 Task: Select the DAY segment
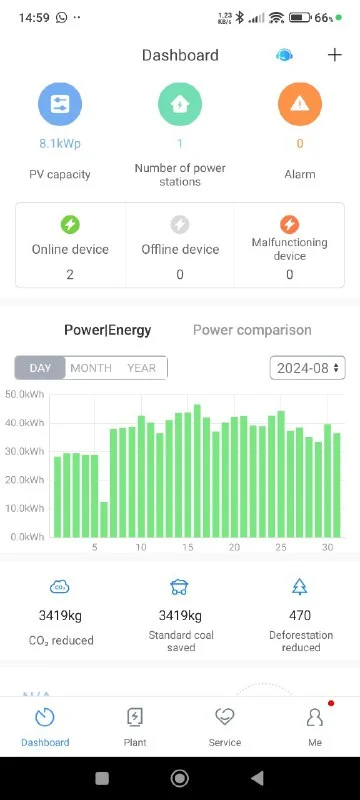(40, 368)
